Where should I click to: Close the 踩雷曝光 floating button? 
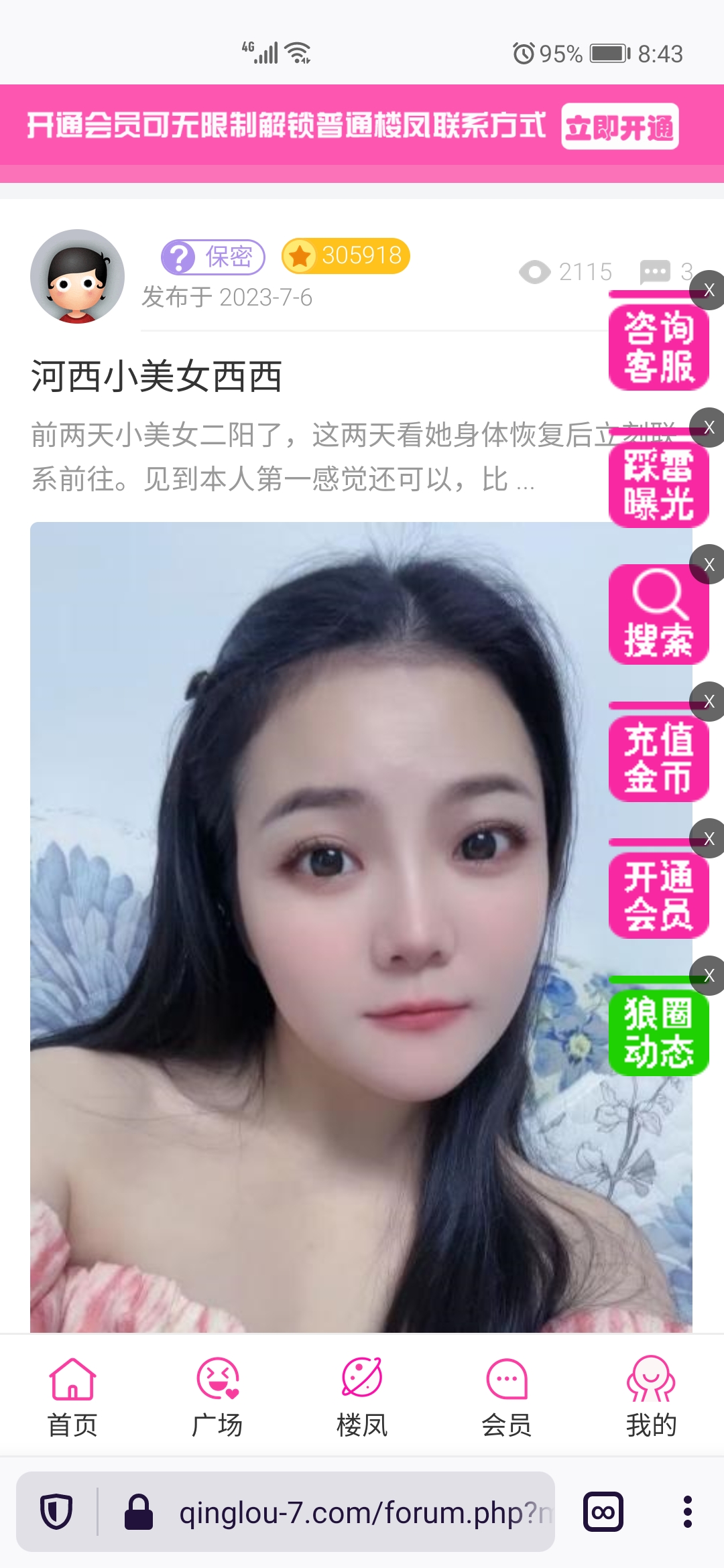[x=709, y=428]
